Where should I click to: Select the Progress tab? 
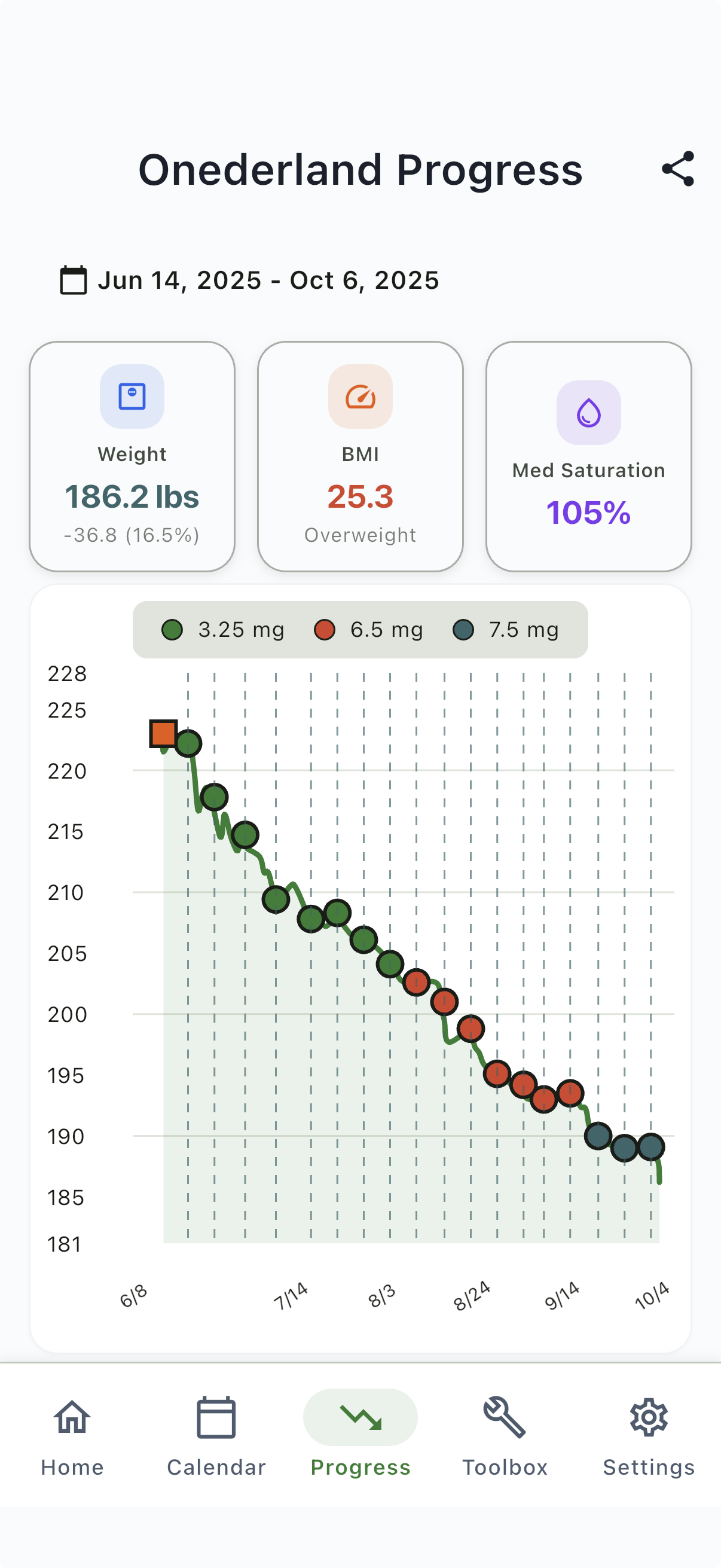(360, 1436)
